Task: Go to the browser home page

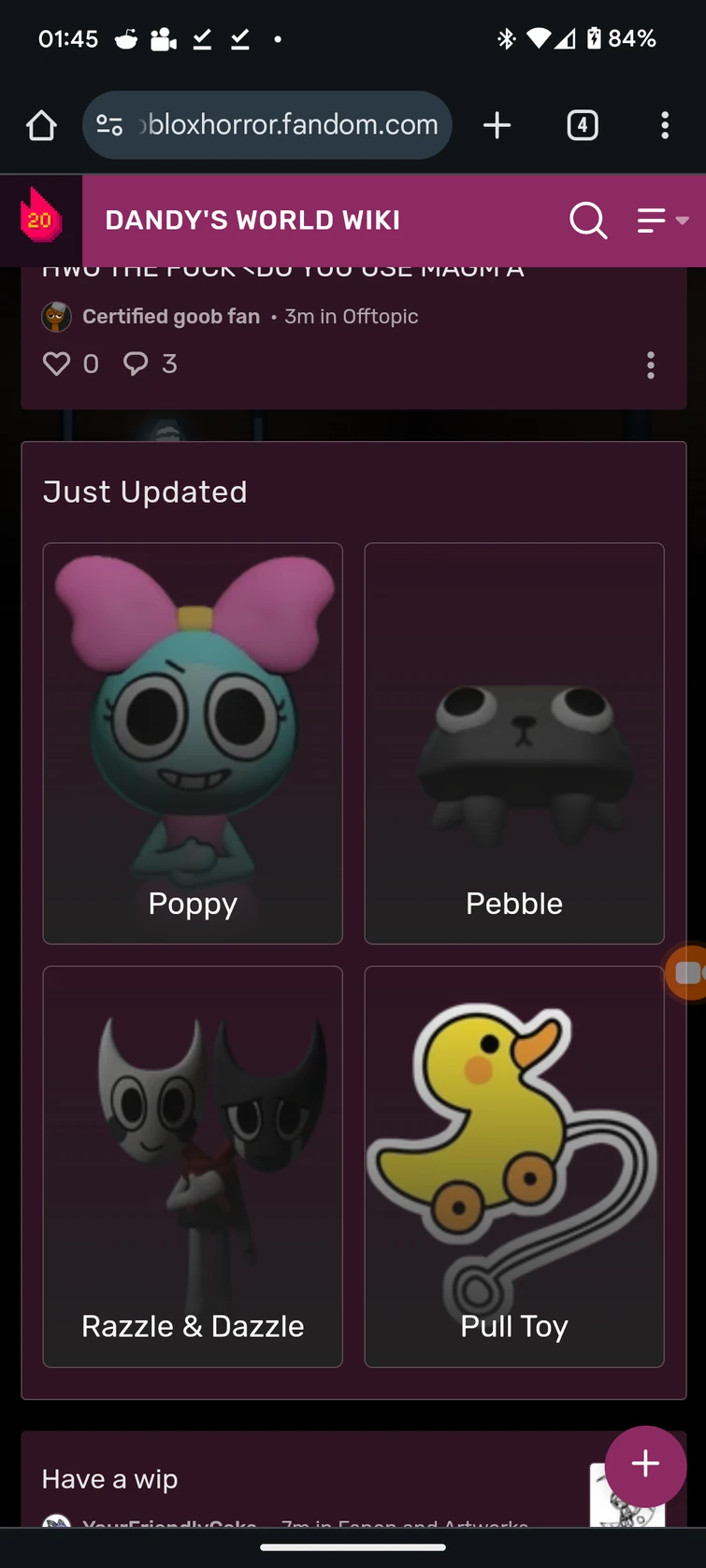Action: tap(41, 125)
